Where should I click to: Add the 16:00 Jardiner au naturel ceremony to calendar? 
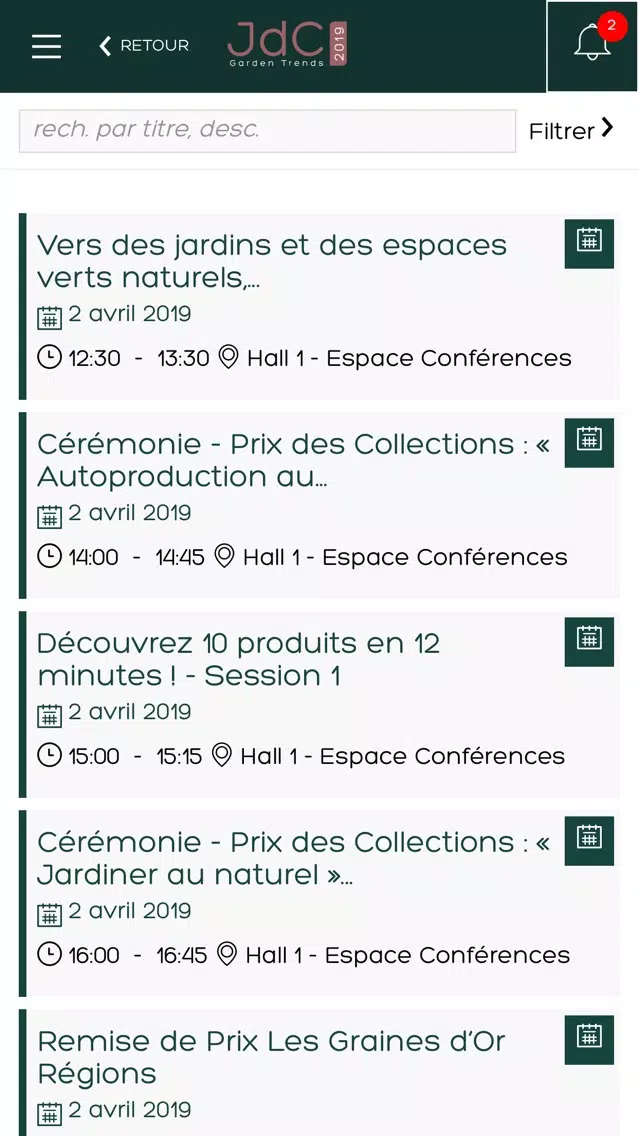[589, 841]
